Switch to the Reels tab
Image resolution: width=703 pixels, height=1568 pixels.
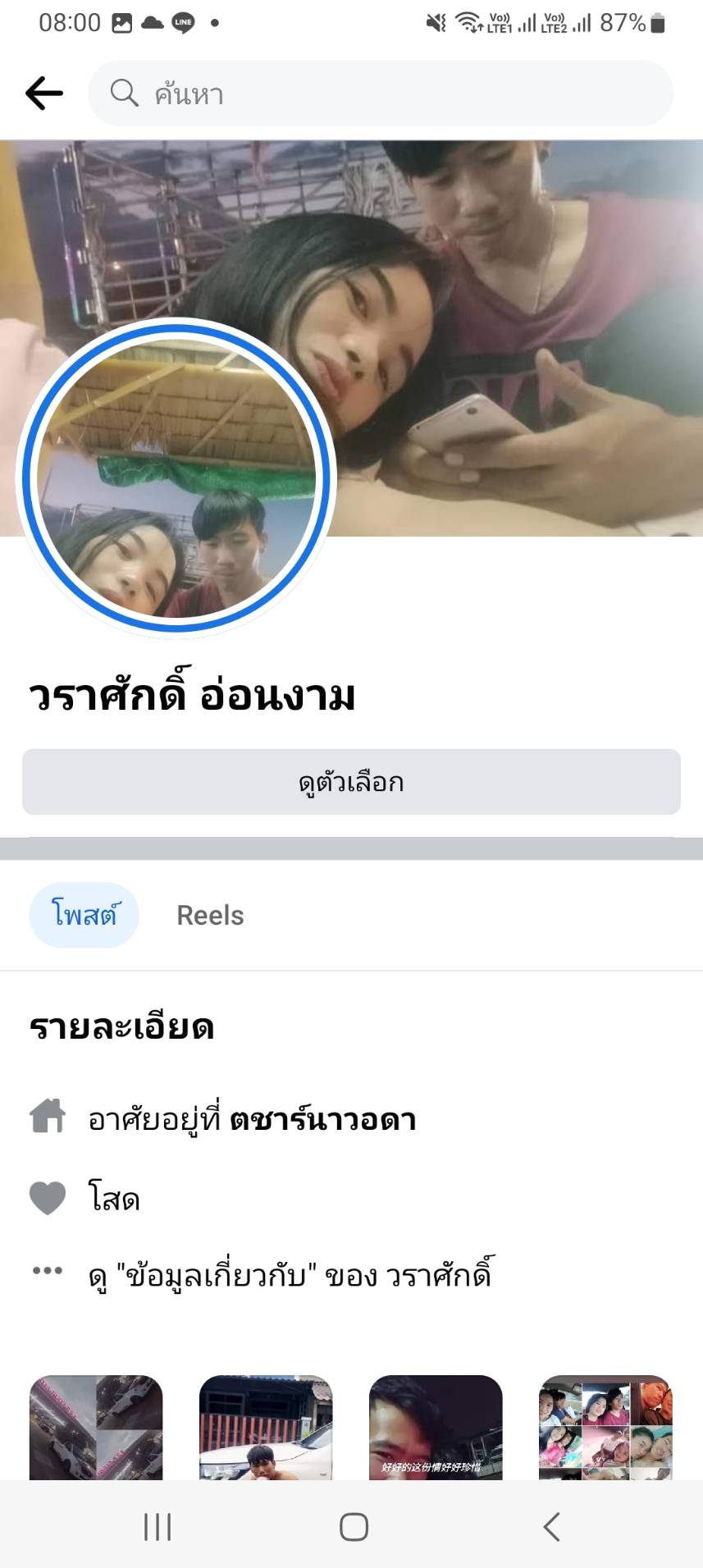point(210,915)
